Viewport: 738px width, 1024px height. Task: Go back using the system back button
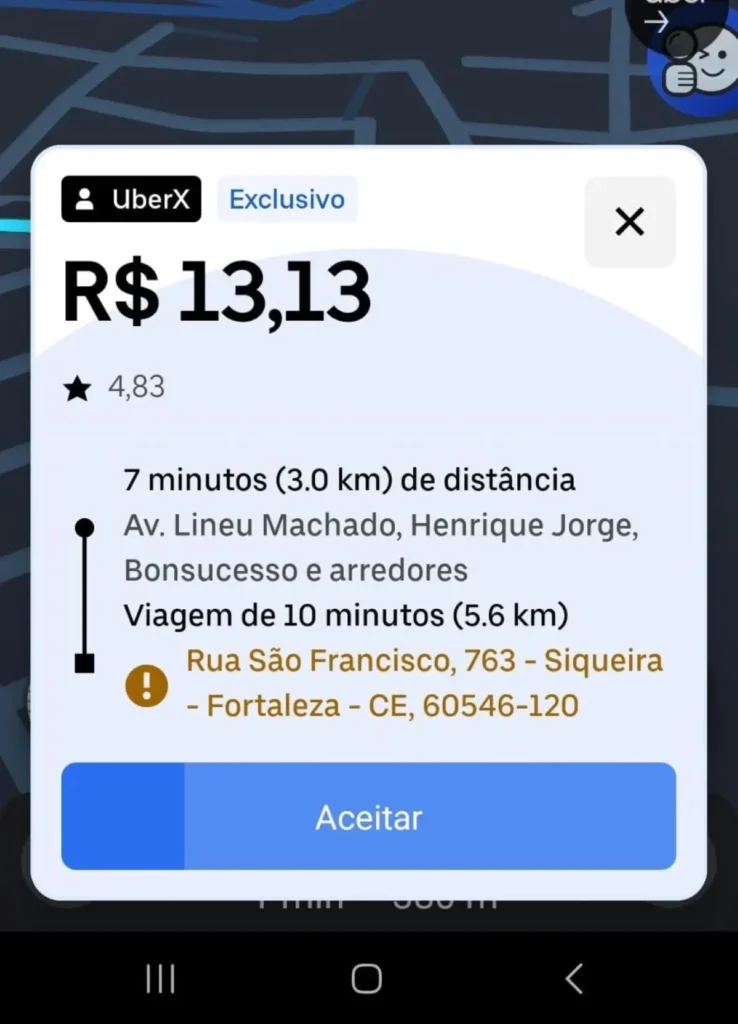tap(574, 979)
